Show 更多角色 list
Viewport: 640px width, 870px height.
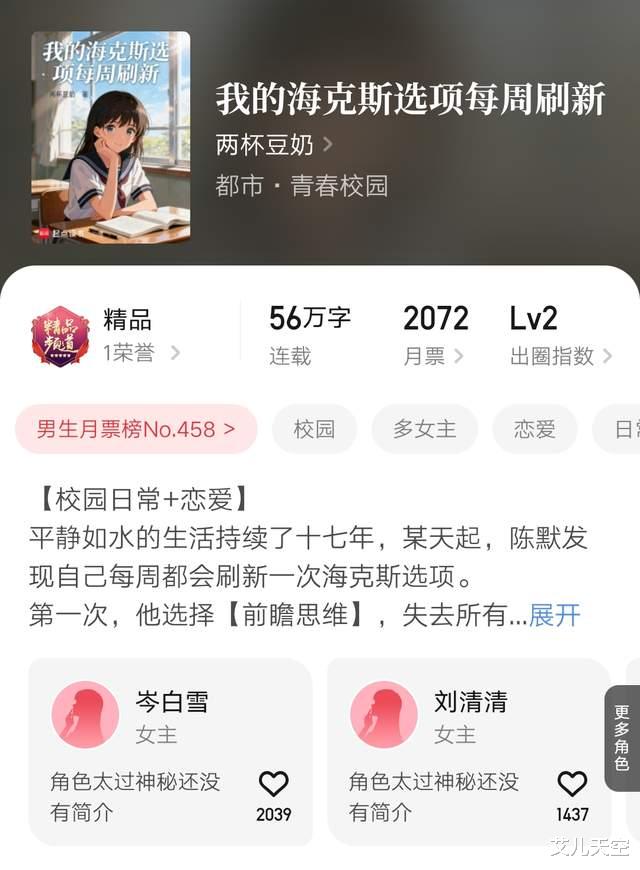(622, 738)
